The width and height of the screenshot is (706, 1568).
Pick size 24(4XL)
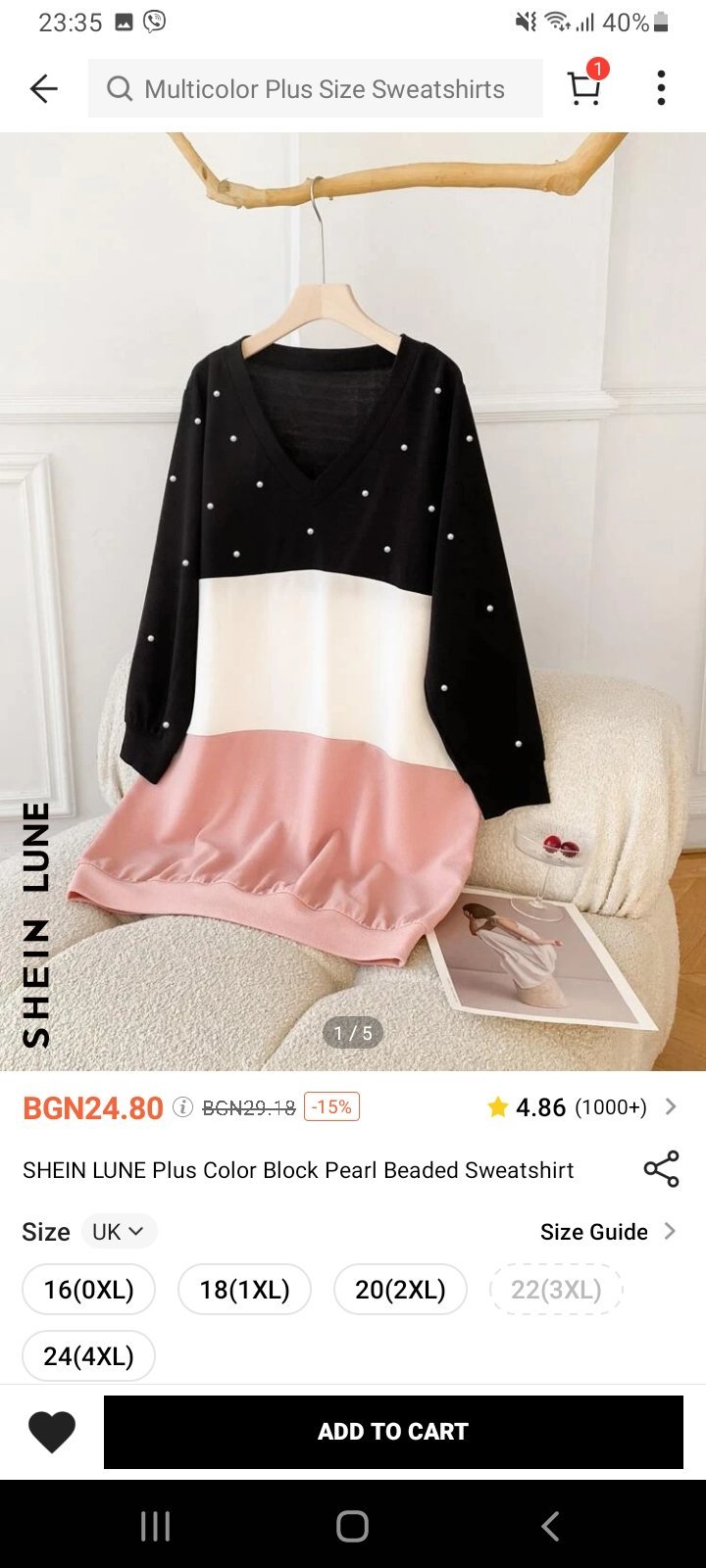[x=88, y=1356]
